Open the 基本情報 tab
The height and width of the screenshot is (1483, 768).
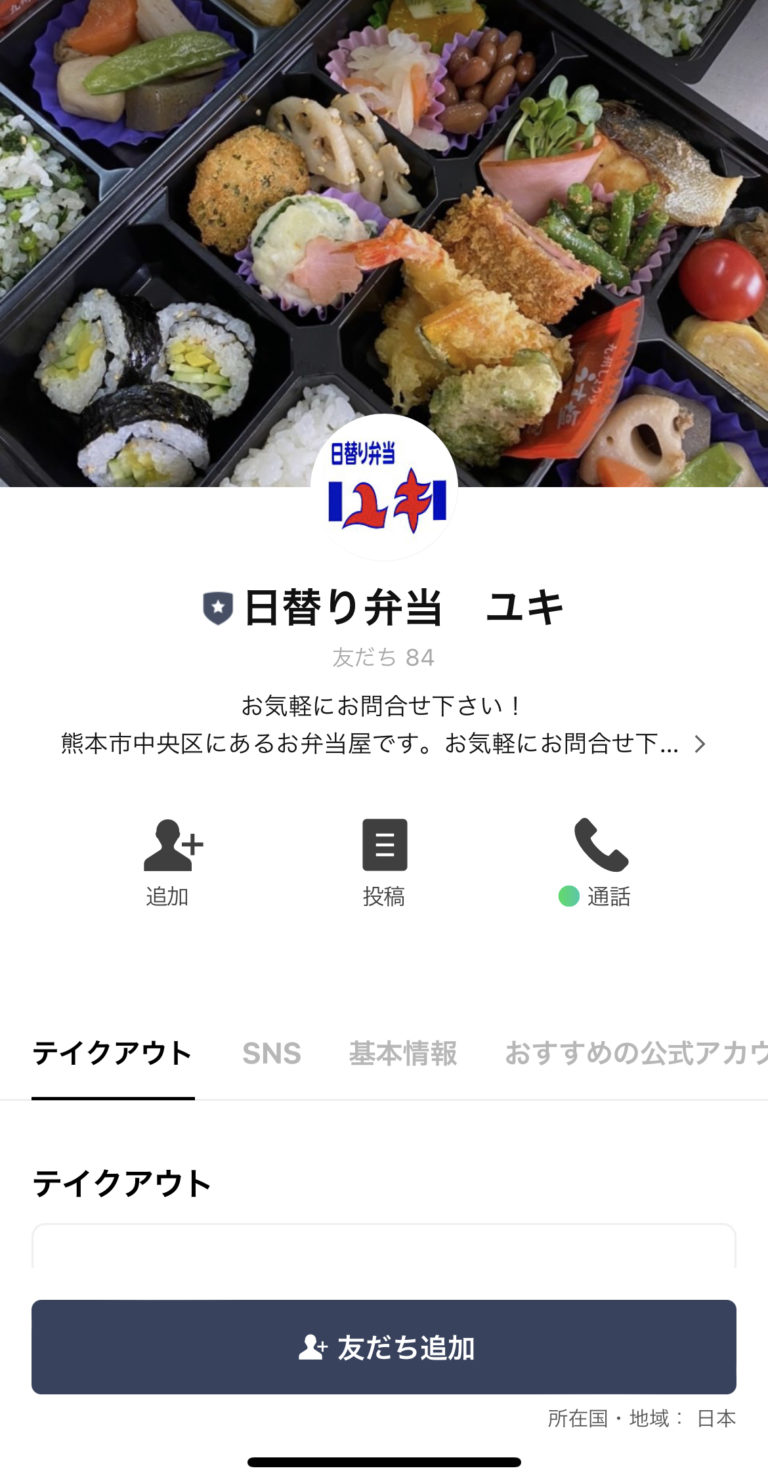click(404, 1053)
